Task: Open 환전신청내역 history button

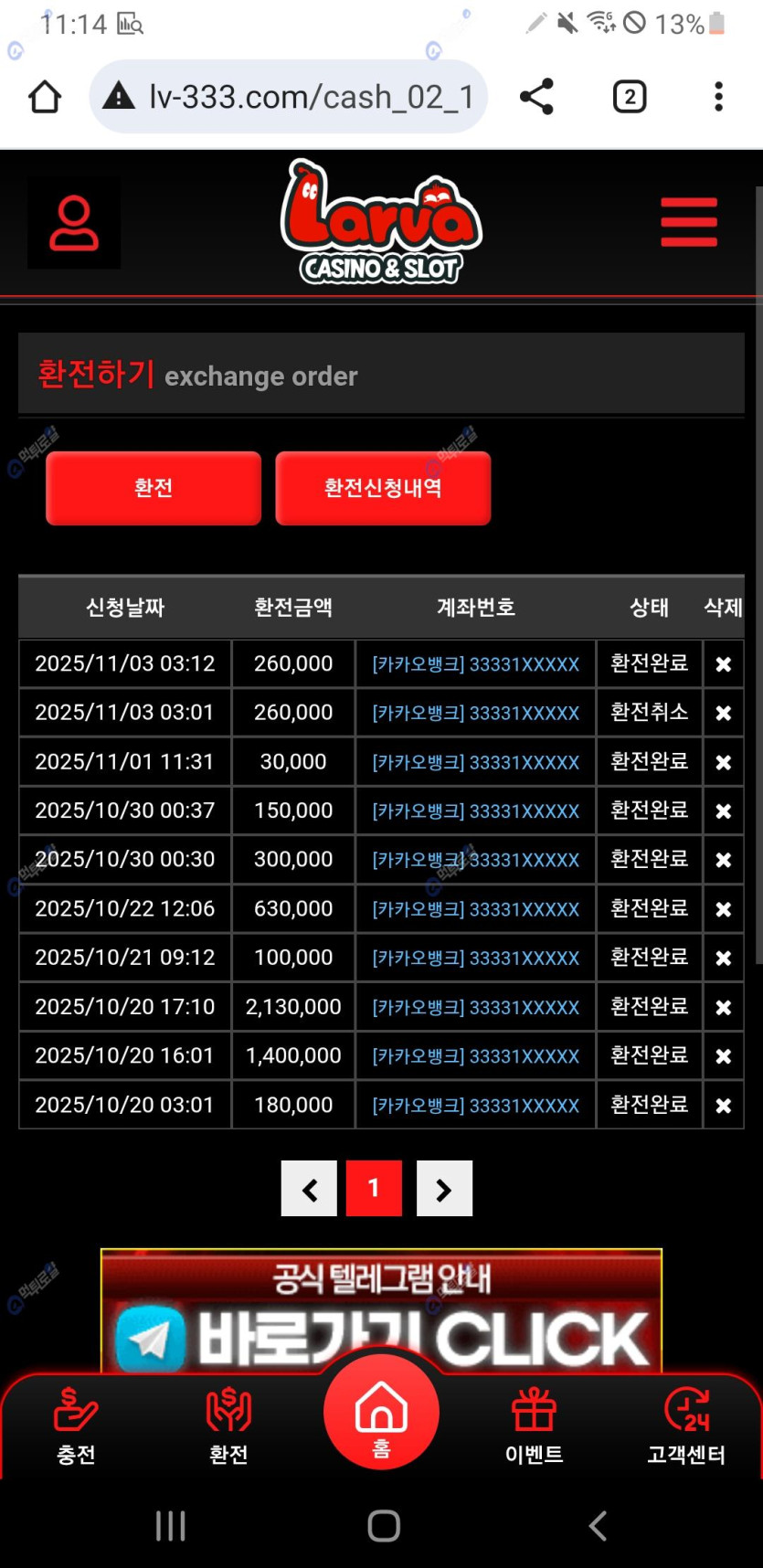Action: 383,488
